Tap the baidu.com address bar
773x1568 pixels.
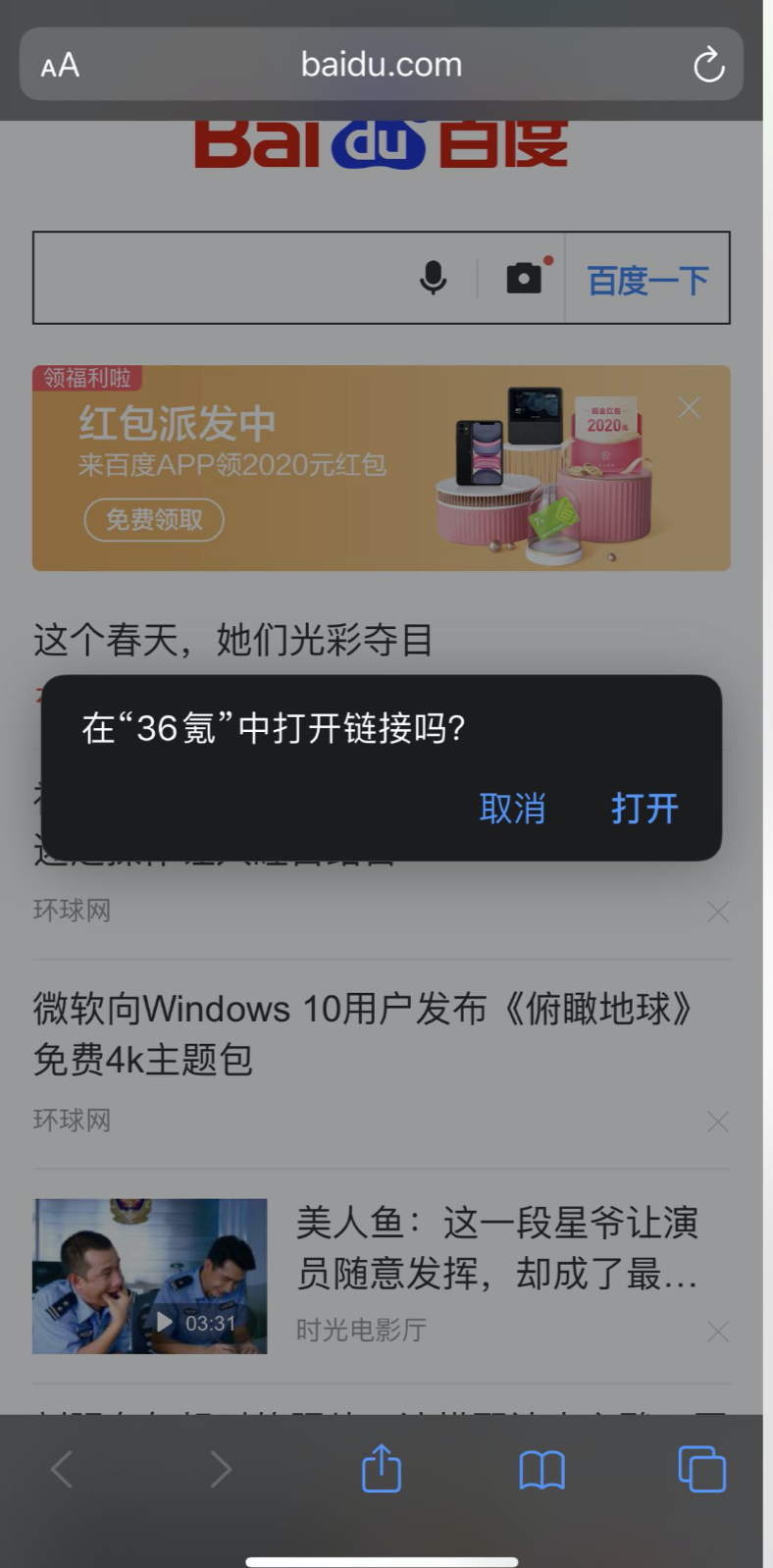381,65
